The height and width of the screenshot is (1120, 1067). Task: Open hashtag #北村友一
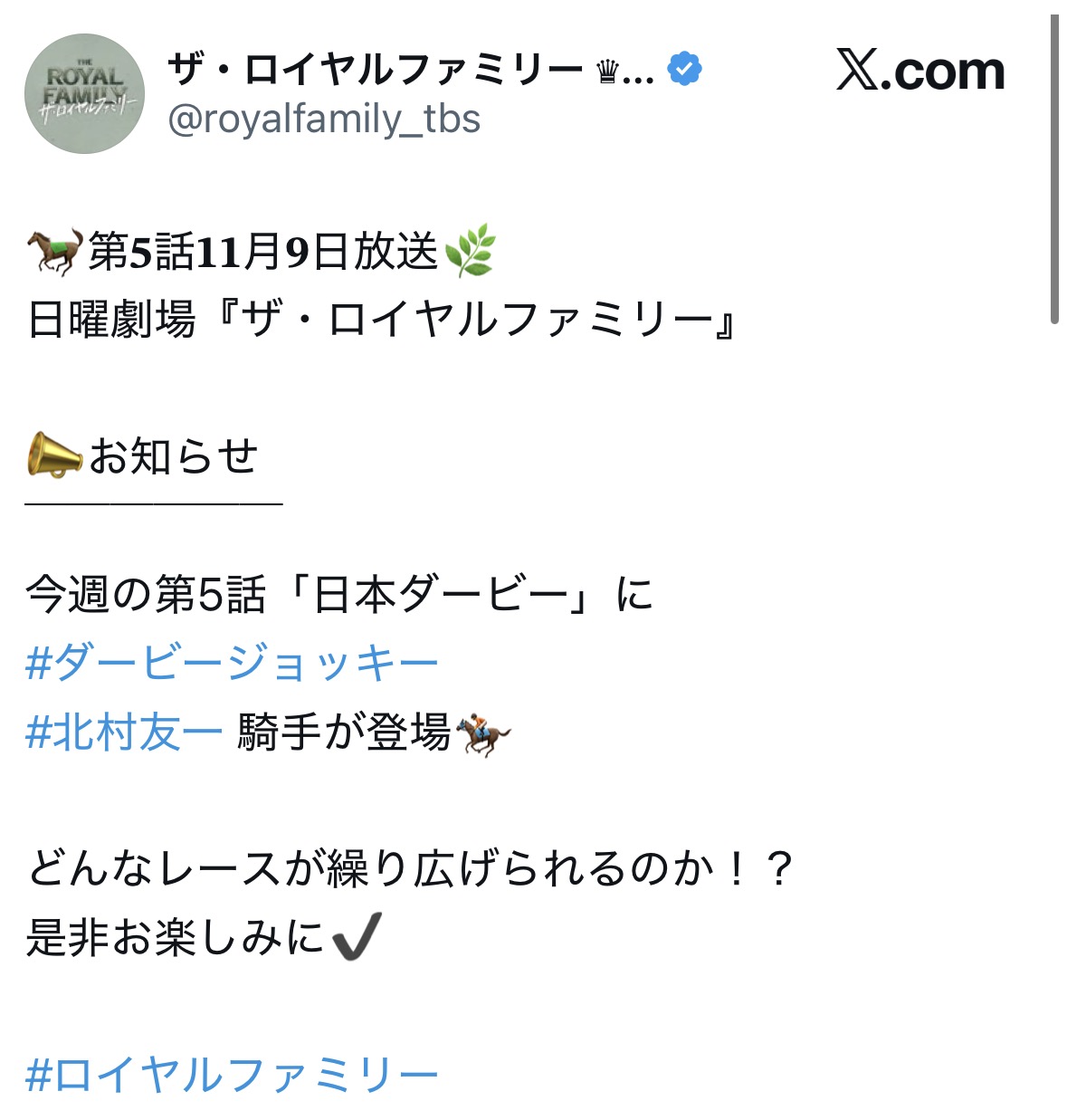click(x=124, y=732)
